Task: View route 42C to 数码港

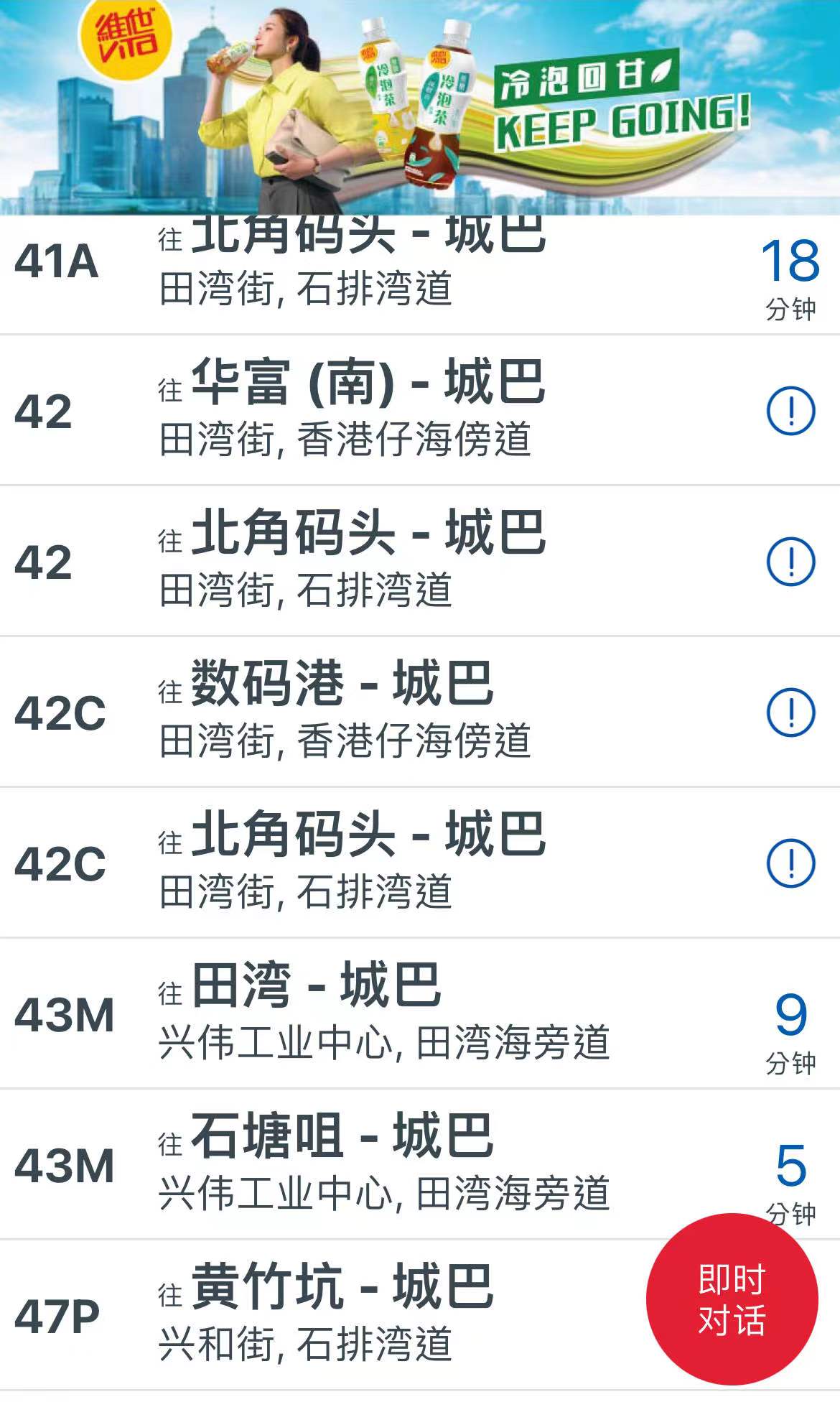Action: [x=359, y=712]
